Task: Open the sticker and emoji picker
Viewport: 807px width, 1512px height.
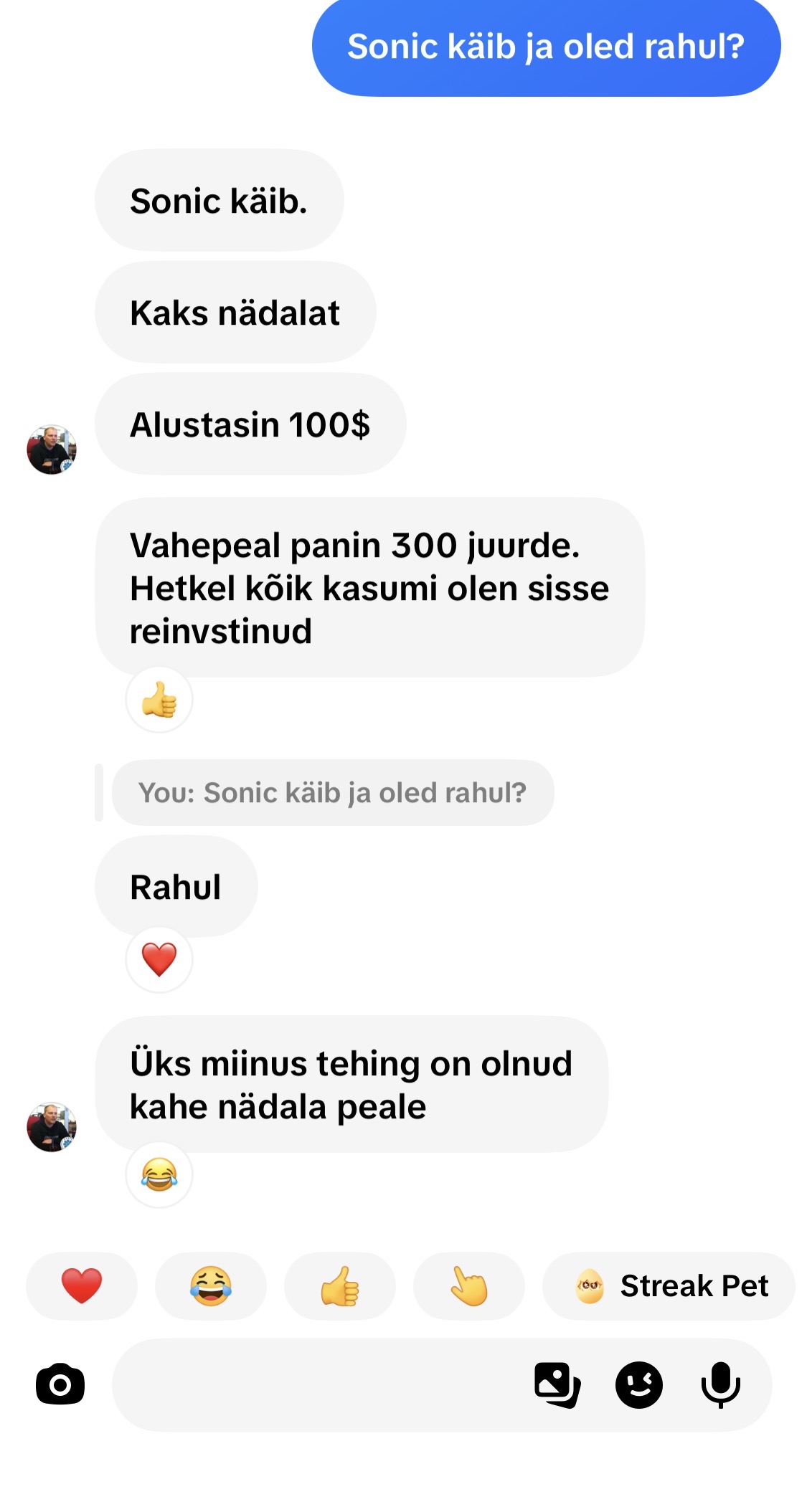Action: coord(638,1384)
